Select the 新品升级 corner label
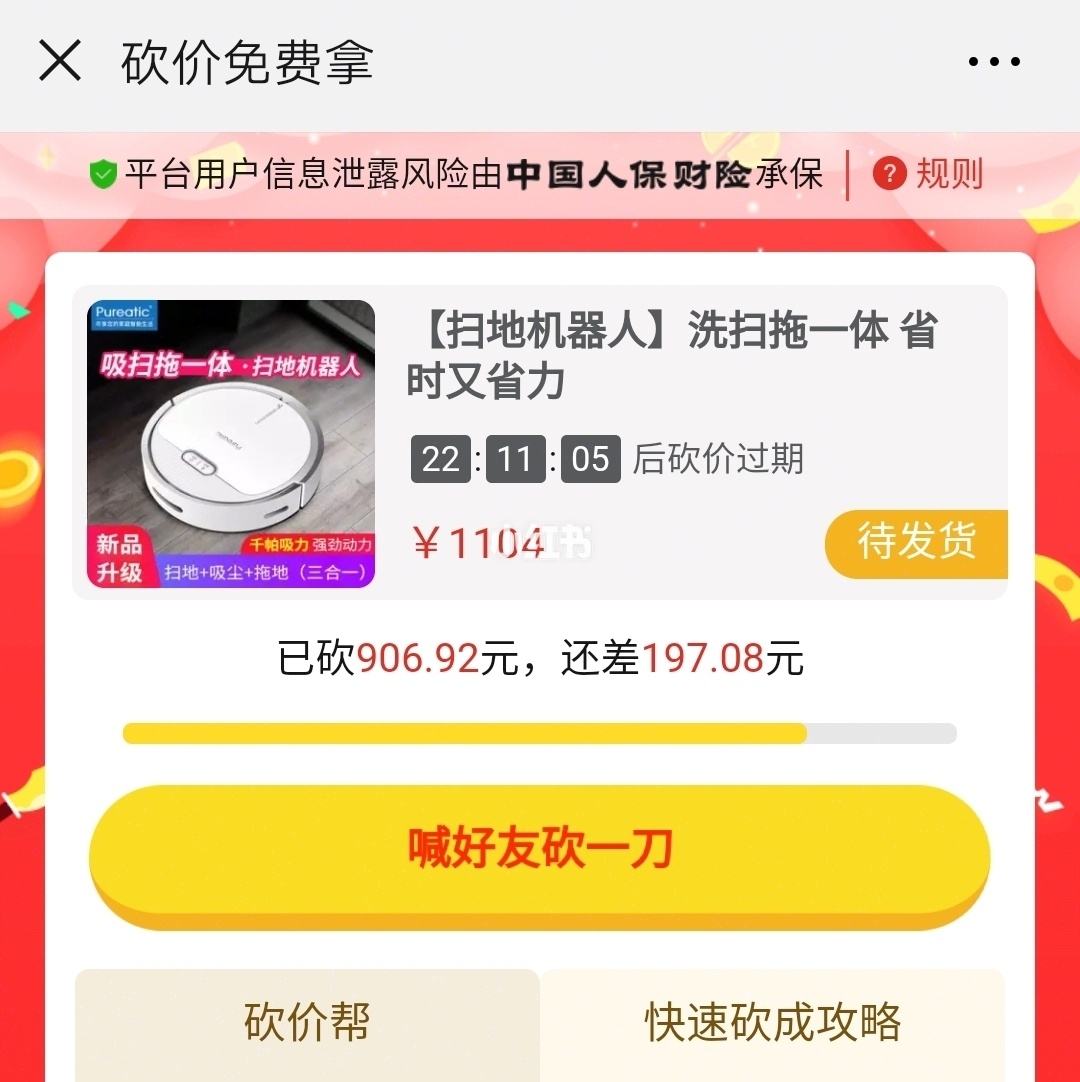The image size is (1080, 1082). coord(123,553)
